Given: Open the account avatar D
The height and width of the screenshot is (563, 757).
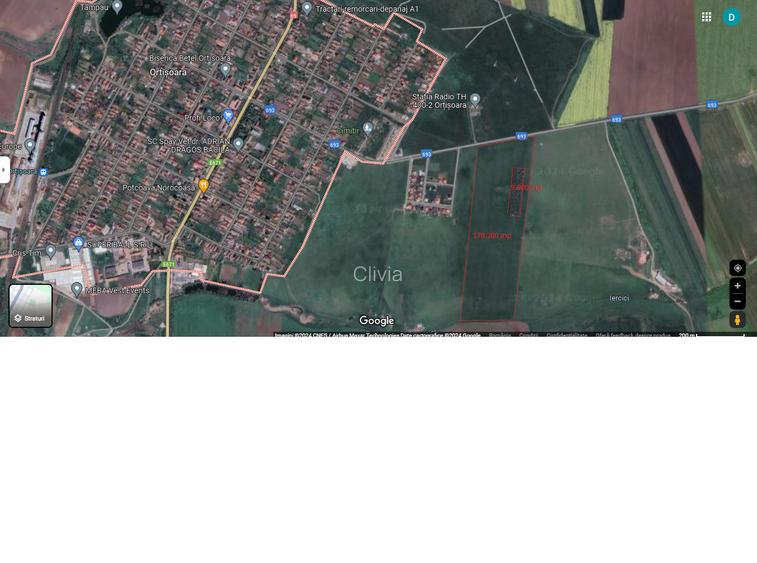Looking at the screenshot, I should coord(731,17).
